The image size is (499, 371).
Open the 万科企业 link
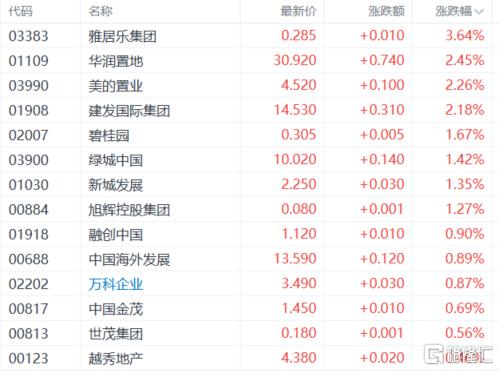pyautogui.click(x=116, y=284)
